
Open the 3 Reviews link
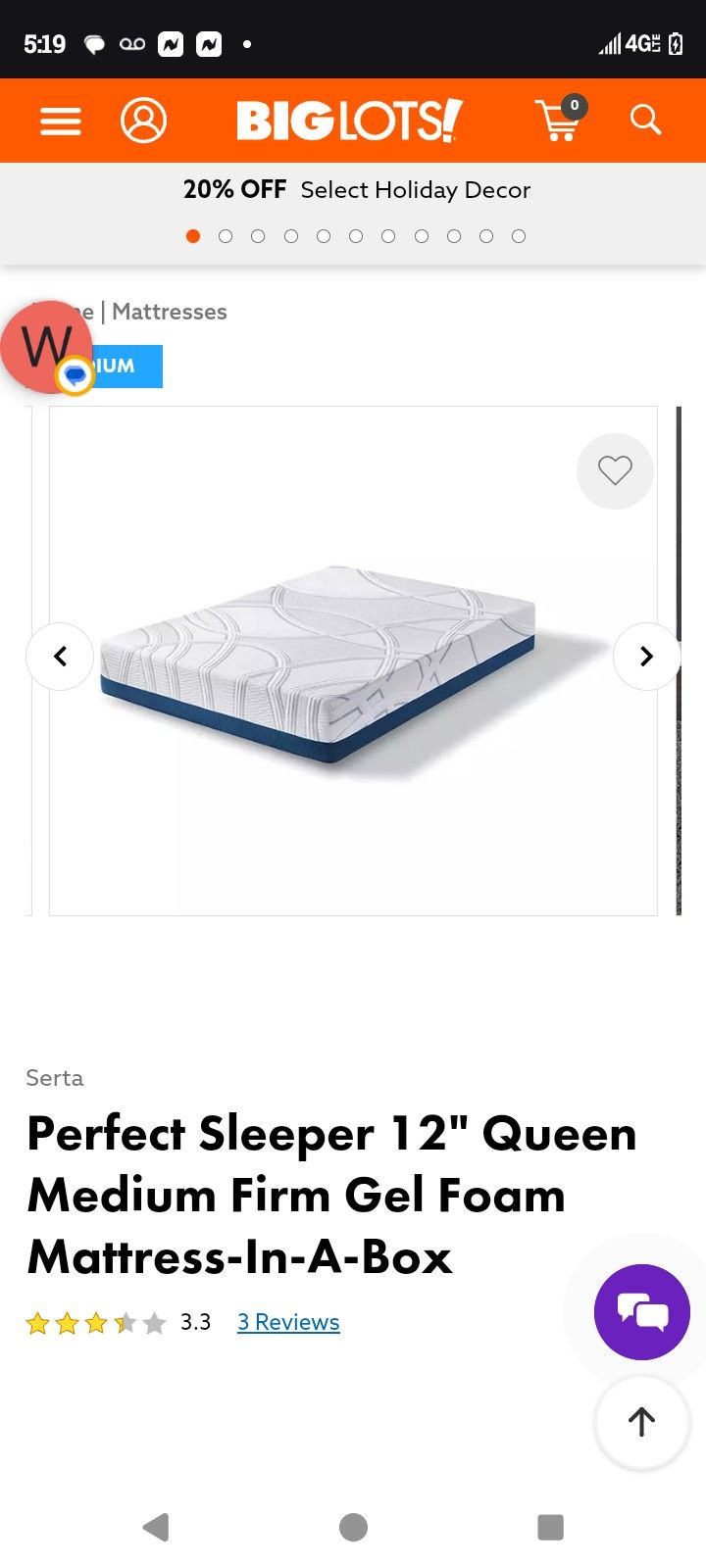[288, 1322]
